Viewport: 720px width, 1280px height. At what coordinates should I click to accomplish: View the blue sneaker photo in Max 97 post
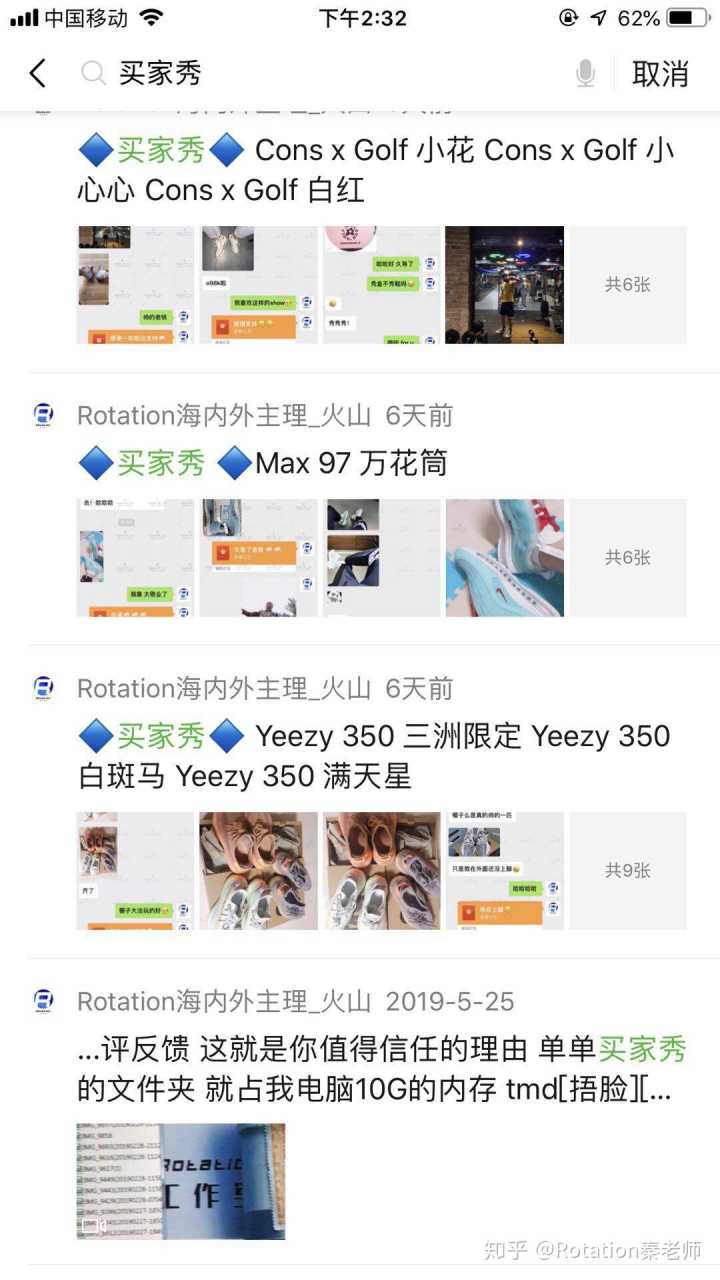tap(504, 558)
